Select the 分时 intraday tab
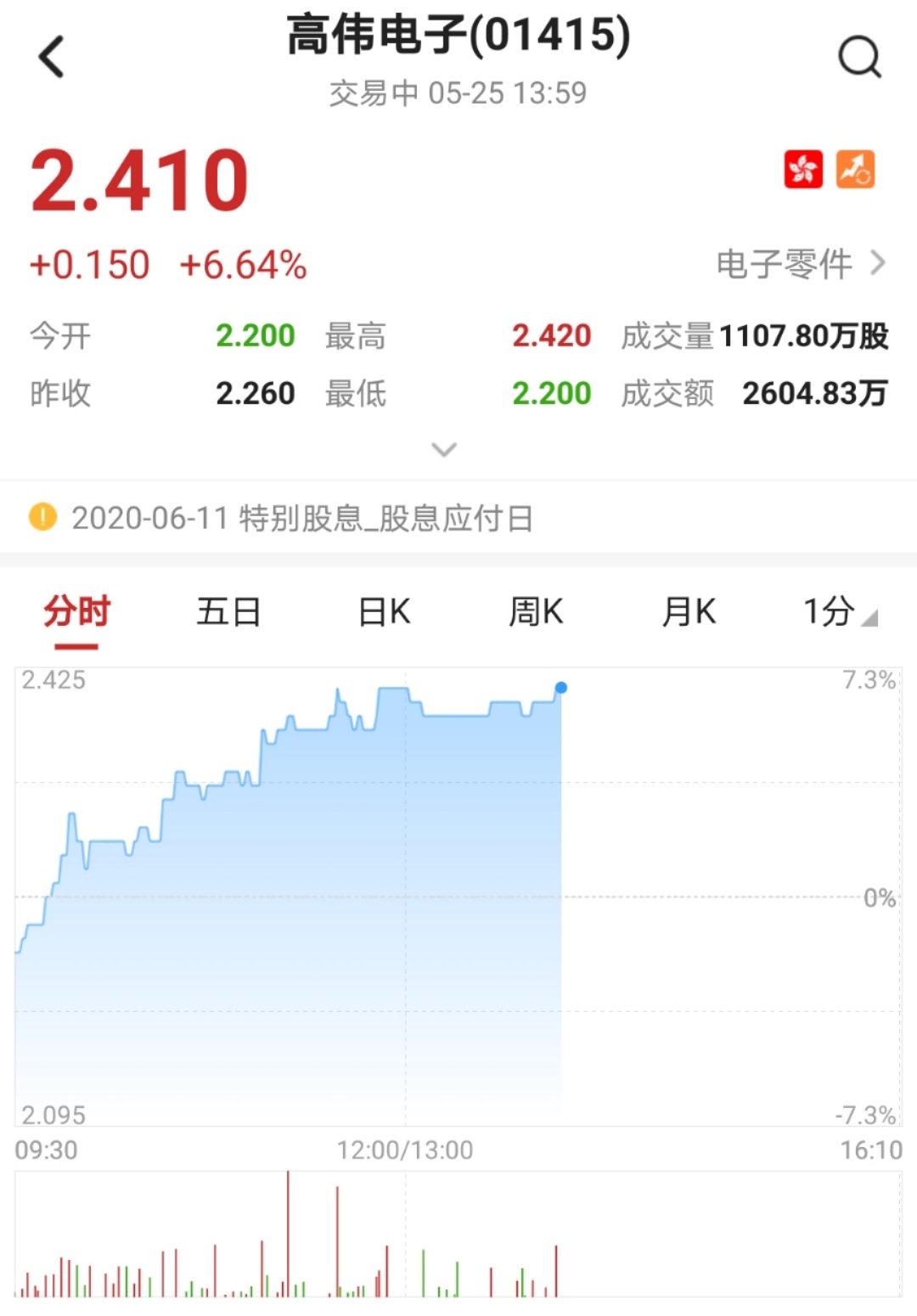This screenshot has height=1316, width=917. click(76, 611)
